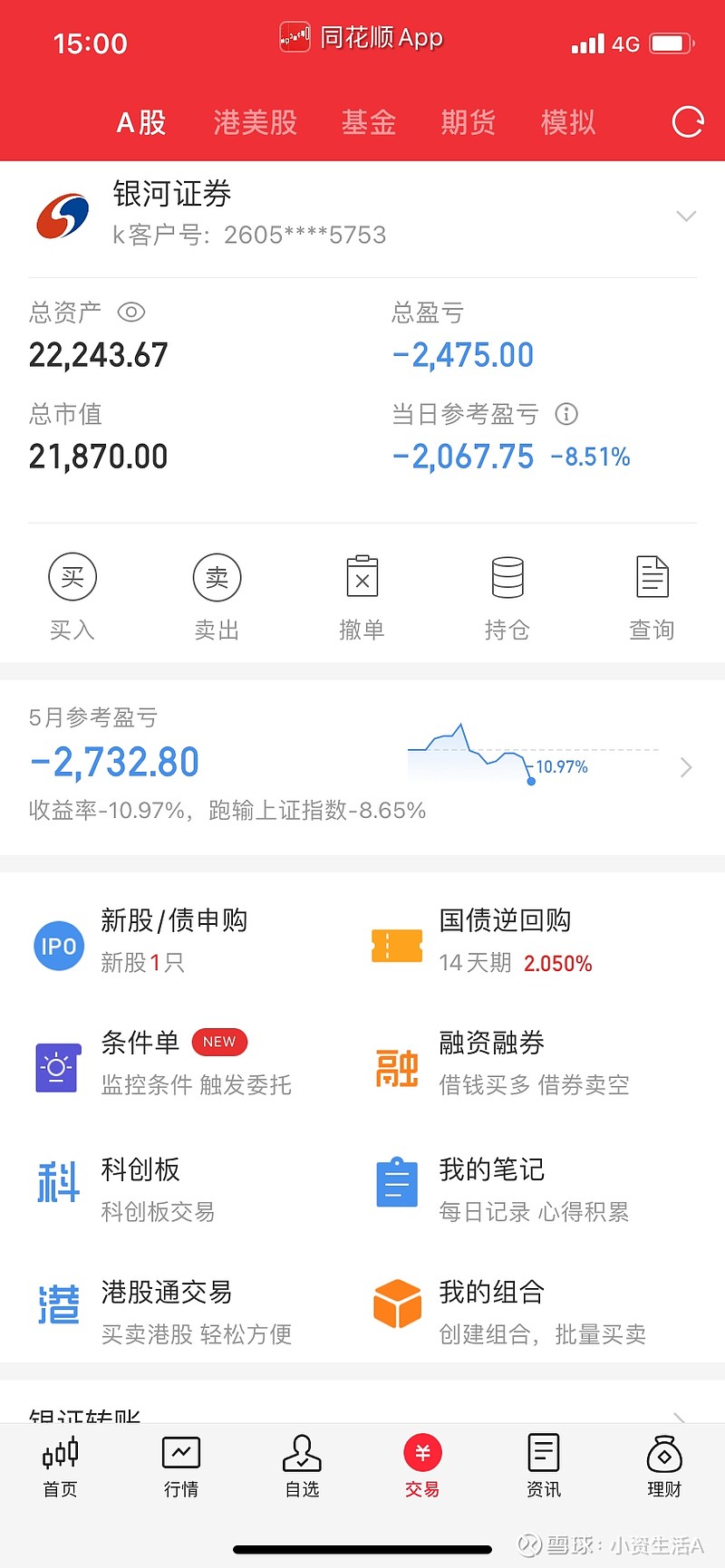Switch to the 港美股 tab
Image resolution: width=725 pixels, height=1568 pixels.
tap(255, 122)
